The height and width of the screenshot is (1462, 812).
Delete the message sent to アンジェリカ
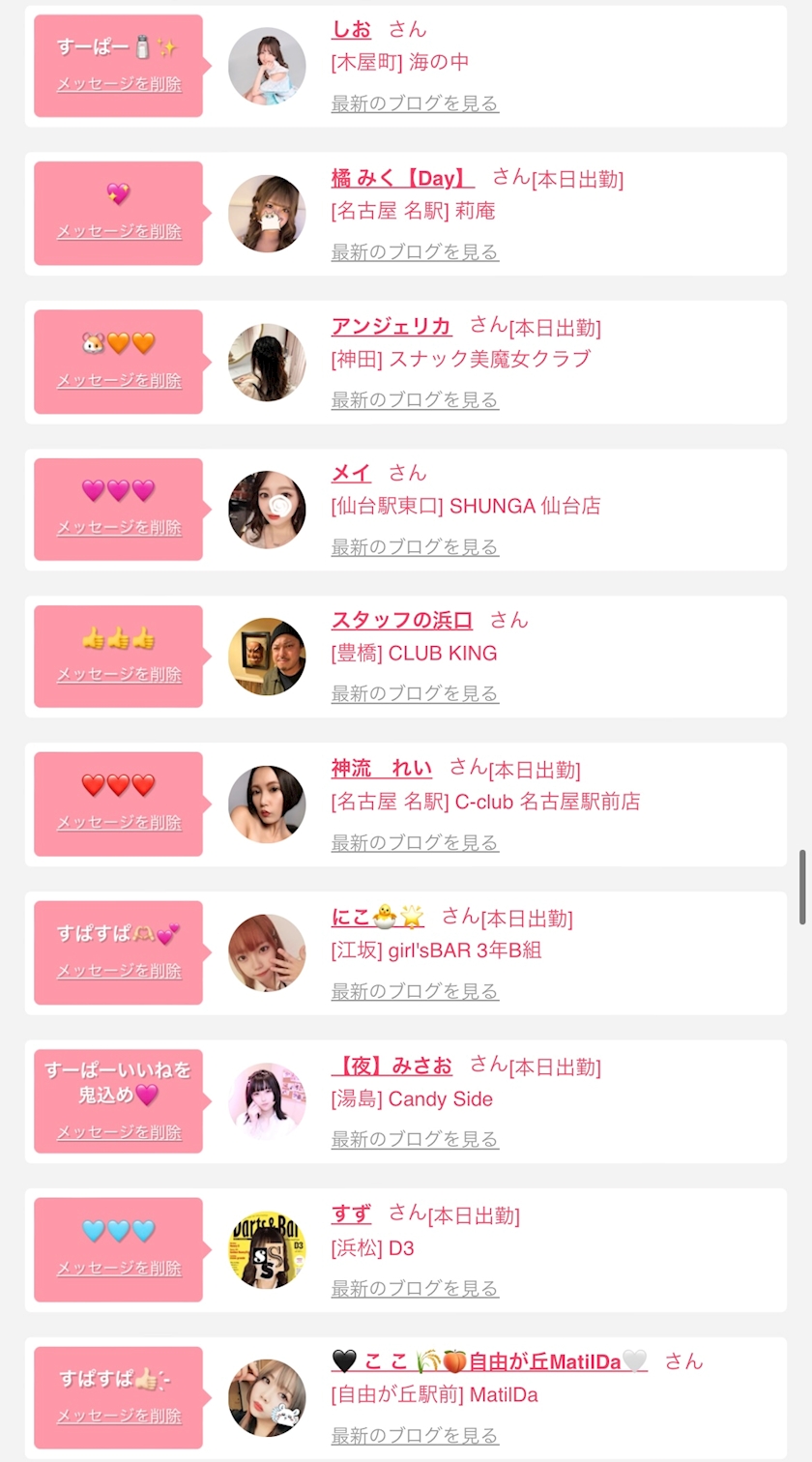tap(119, 380)
